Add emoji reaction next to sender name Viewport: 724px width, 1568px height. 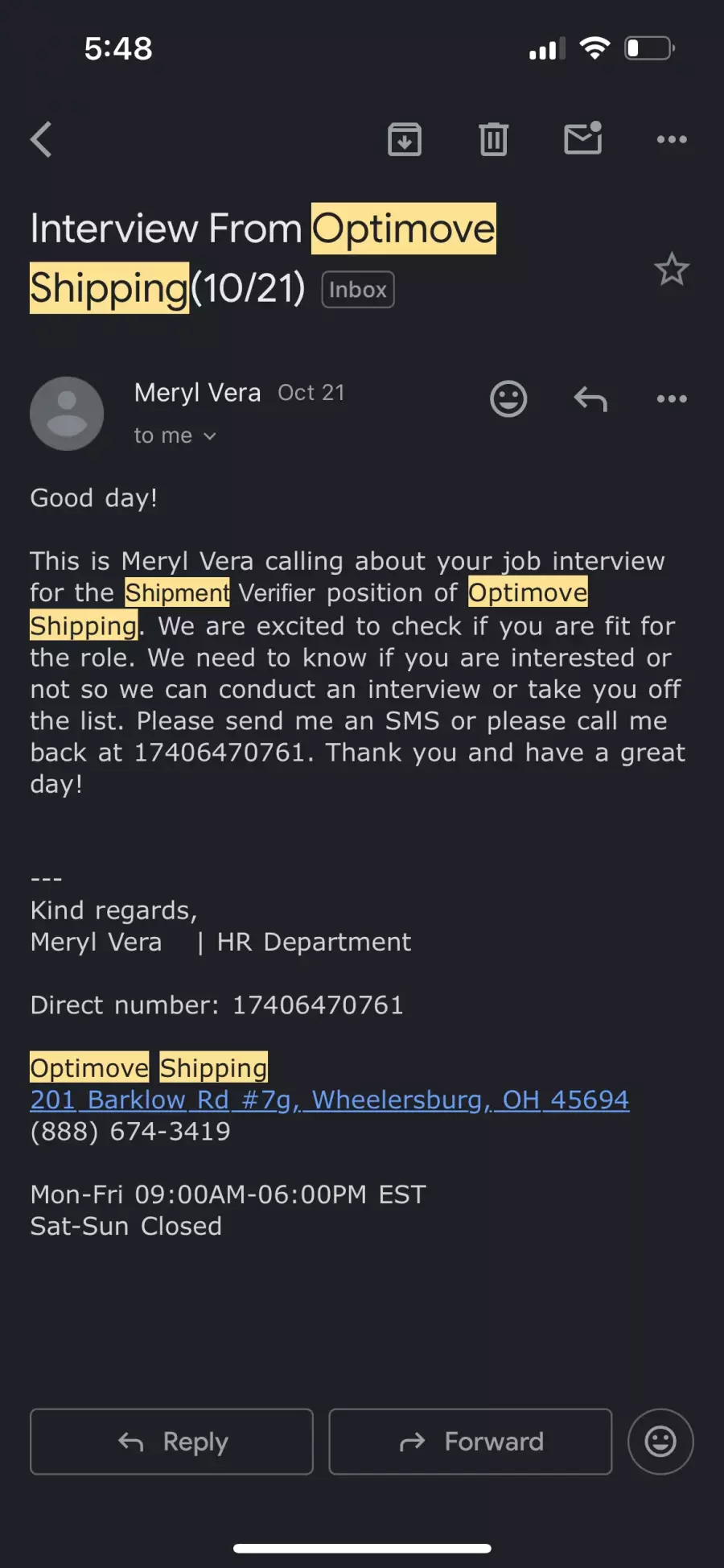coord(508,398)
